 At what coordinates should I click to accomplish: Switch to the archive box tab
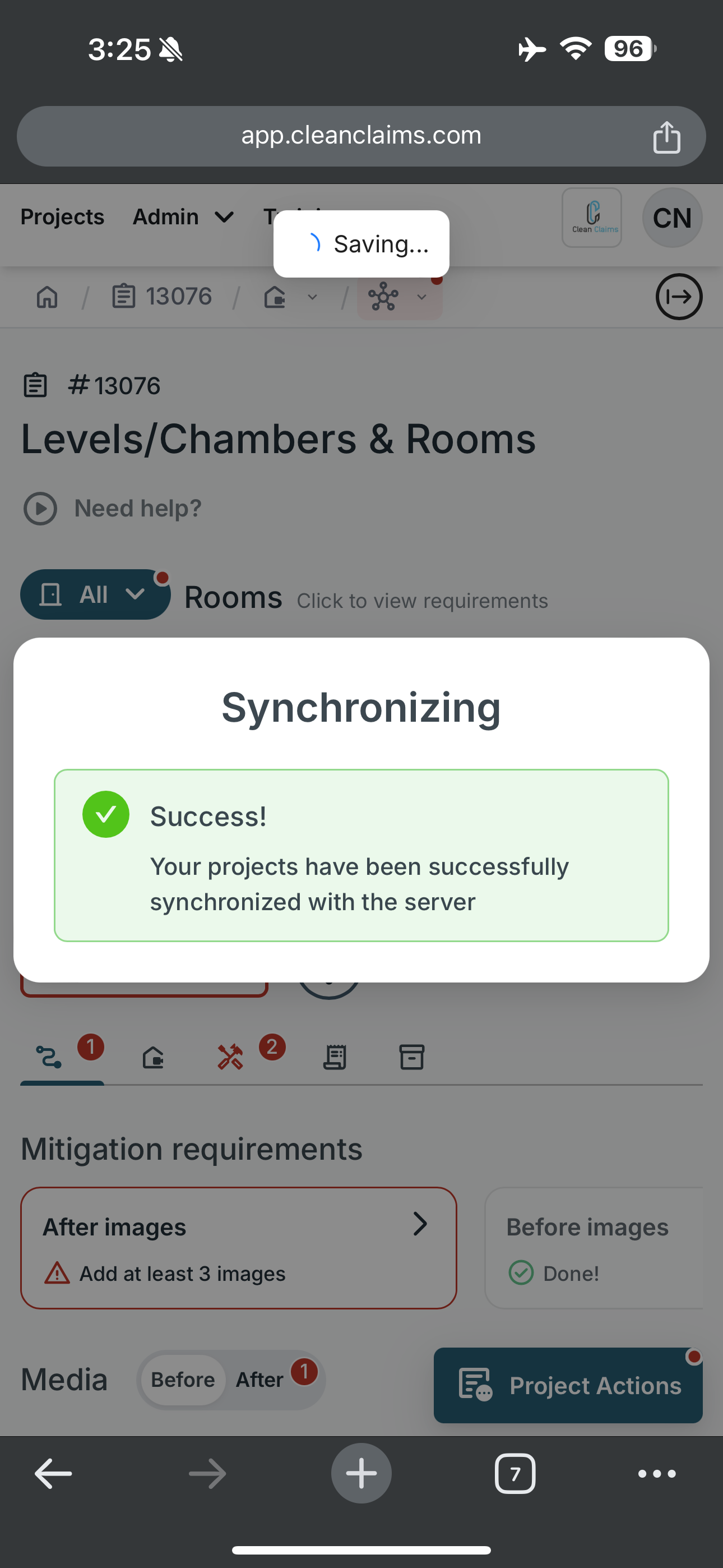click(412, 1057)
